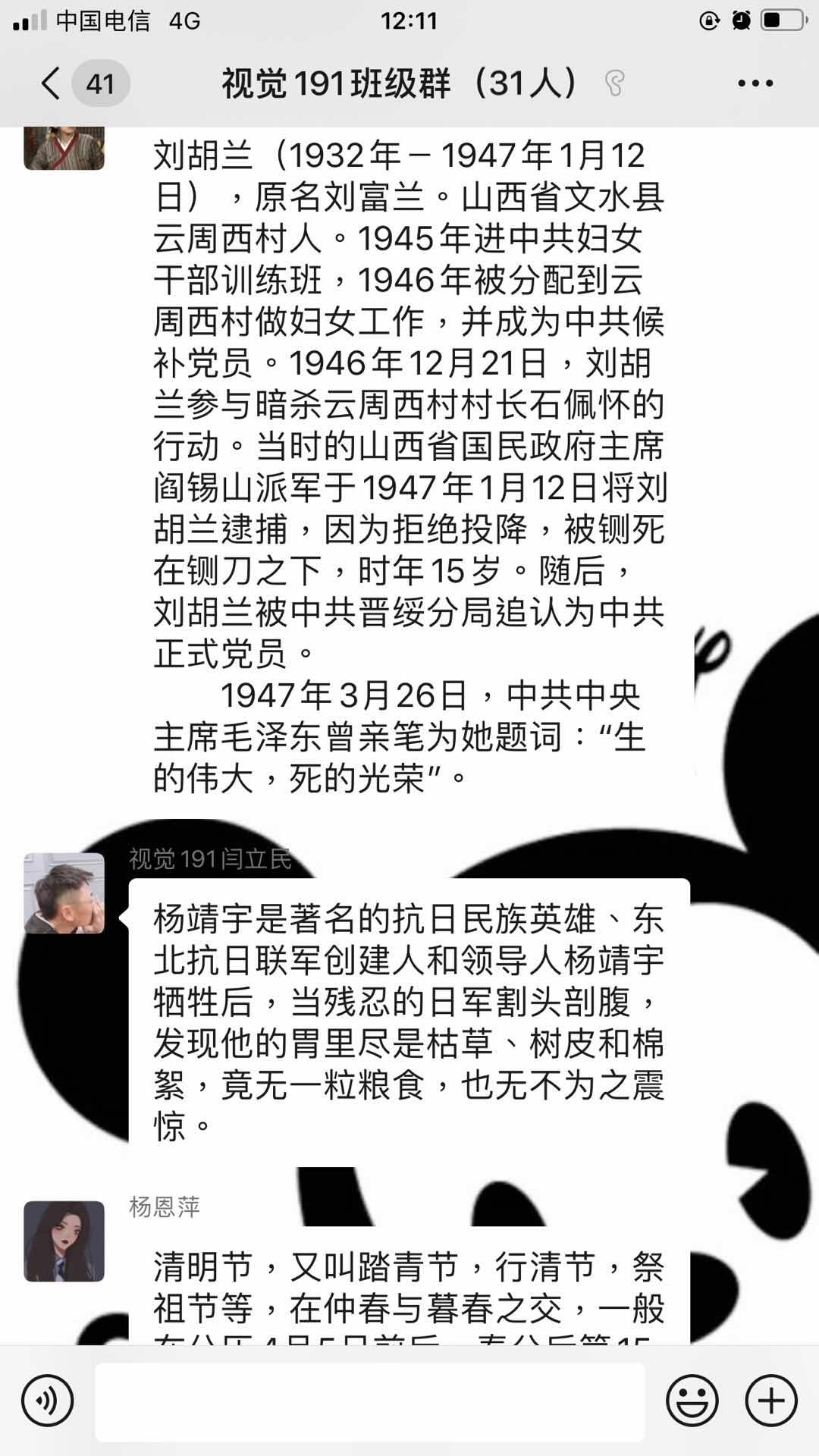The height and width of the screenshot is (1456, 819).
Task: Open group chat details menu
Action: coord(755,83)
